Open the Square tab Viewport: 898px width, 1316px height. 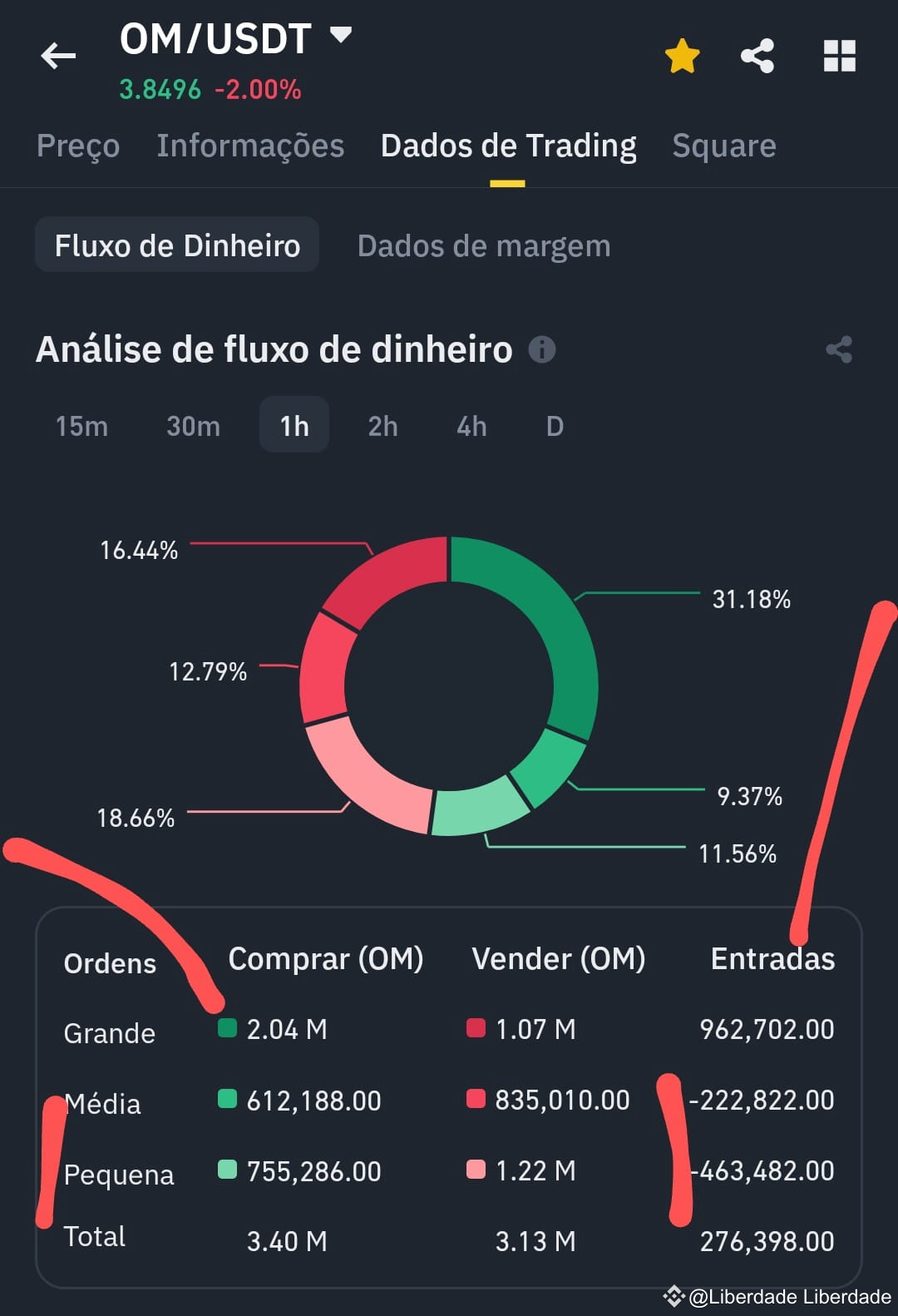[x=723, y=146]
